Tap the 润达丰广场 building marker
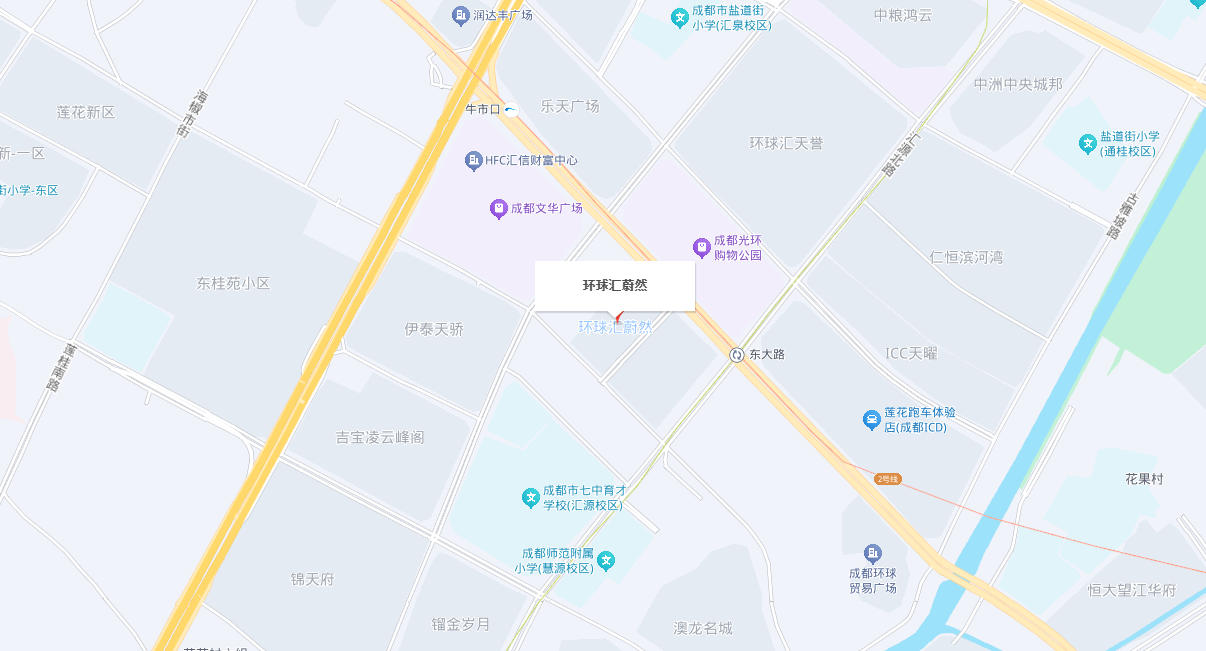The width and height of the screenshot is (1206, 651). (460, 15)
